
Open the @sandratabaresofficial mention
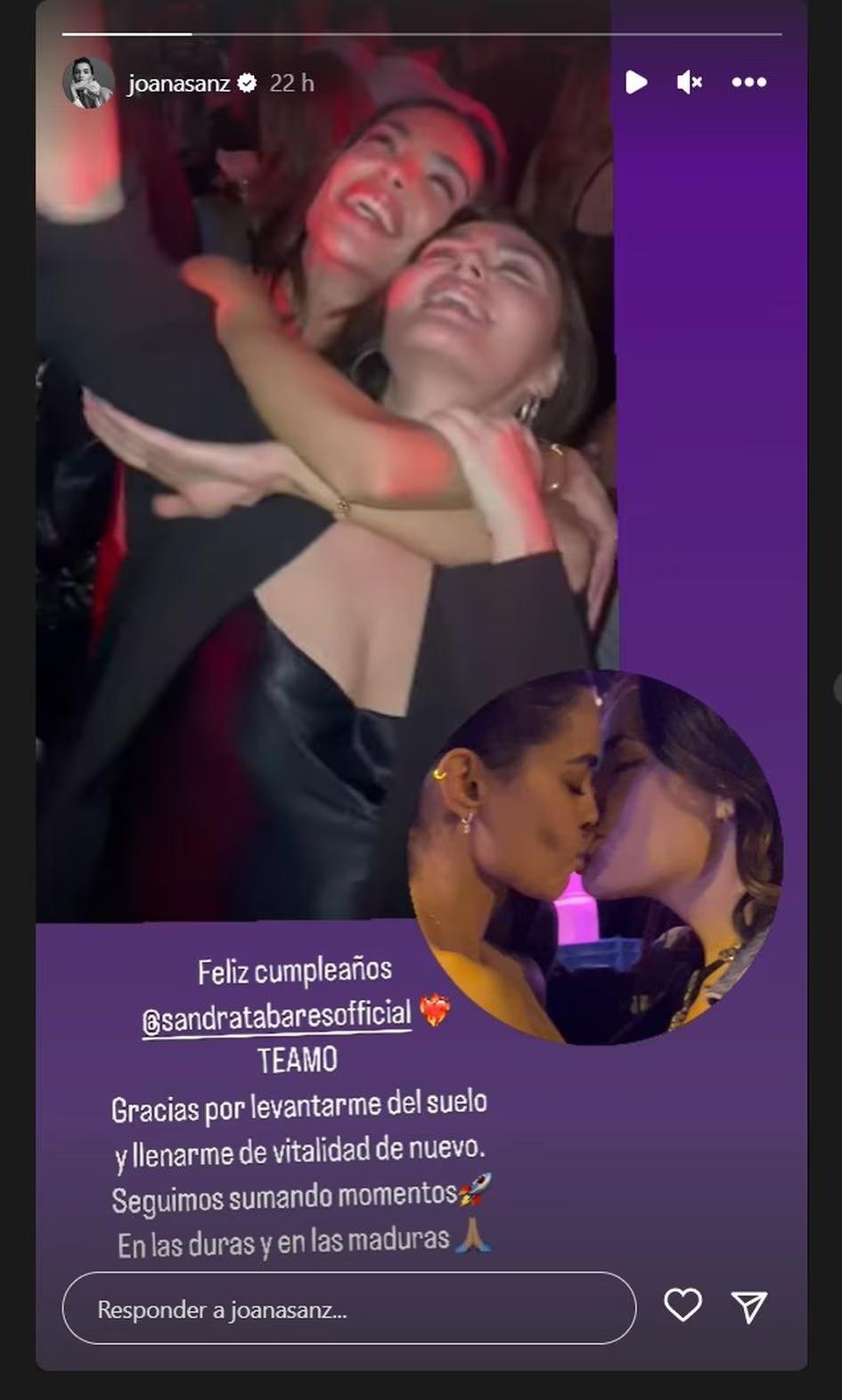tap(277, 1016)
